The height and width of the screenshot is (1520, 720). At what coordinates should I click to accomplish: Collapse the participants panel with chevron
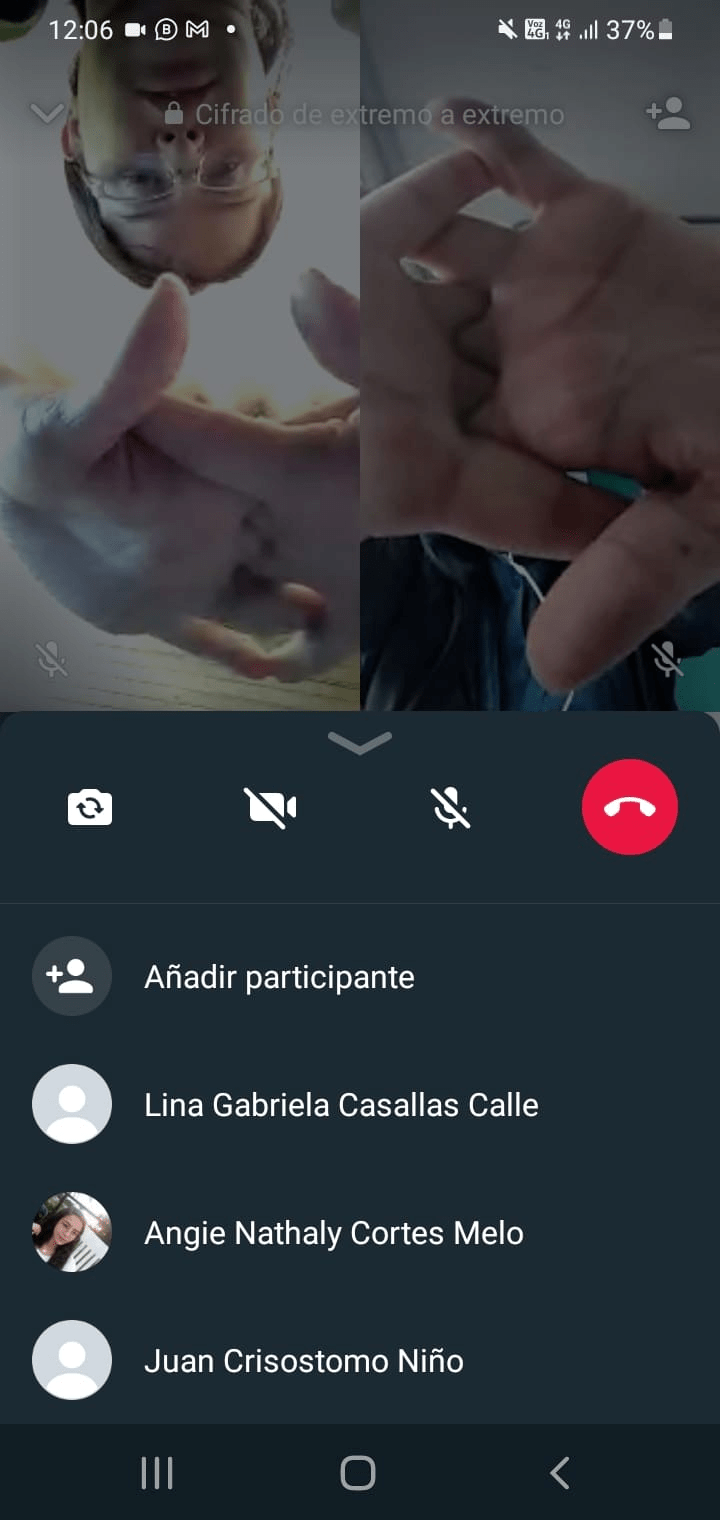coord(360,742)
